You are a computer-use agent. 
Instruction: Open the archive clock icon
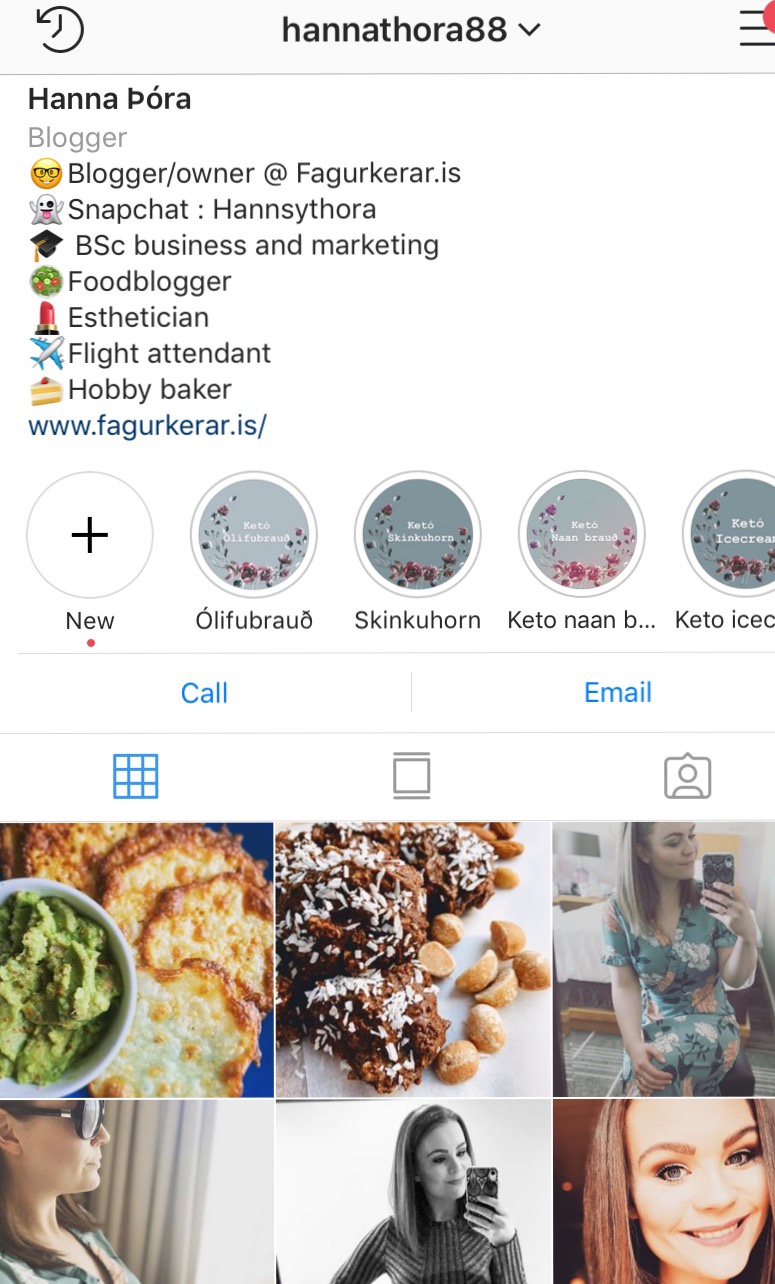[59, 30]
